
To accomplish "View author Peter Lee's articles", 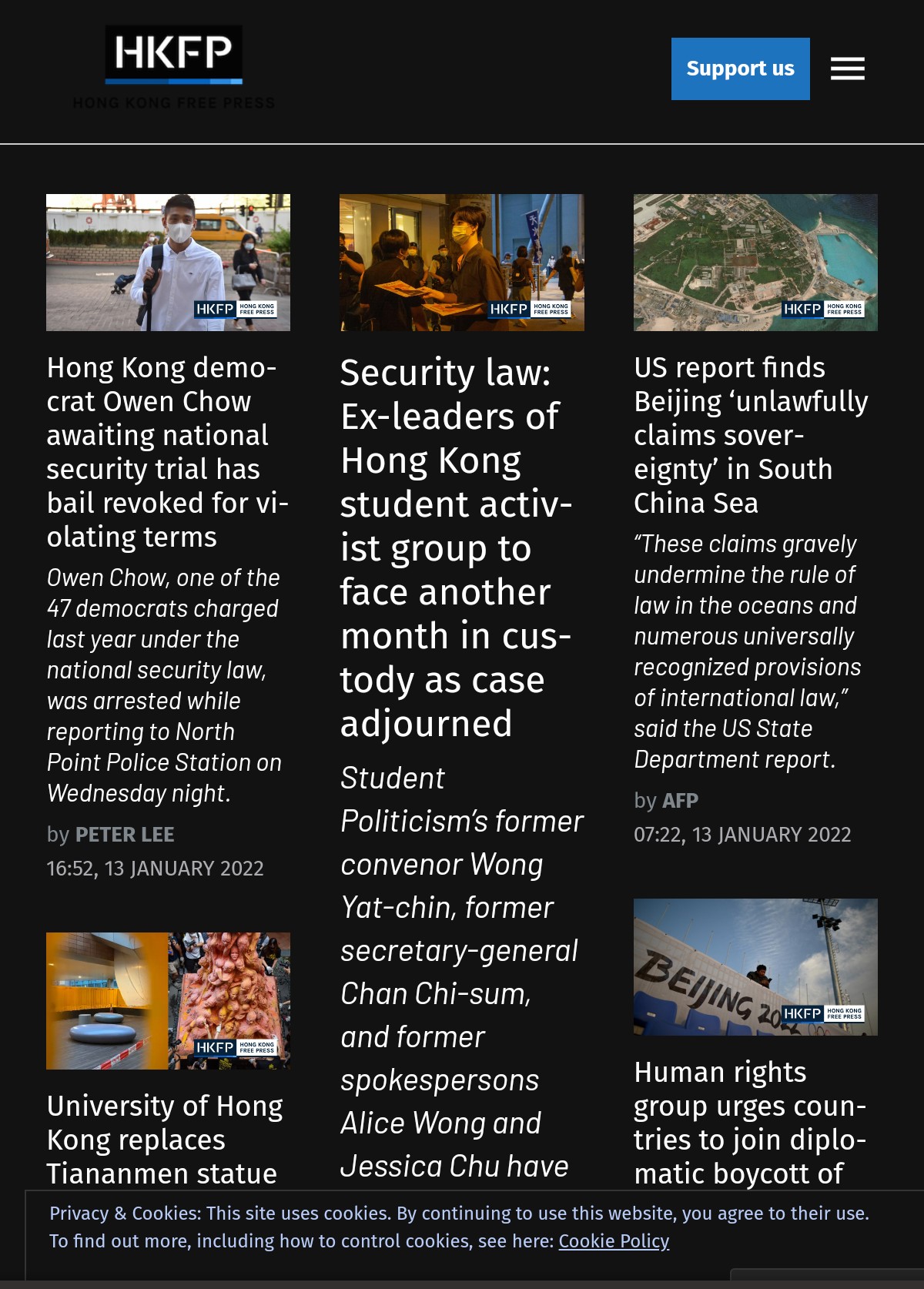I will pos(125,835).
